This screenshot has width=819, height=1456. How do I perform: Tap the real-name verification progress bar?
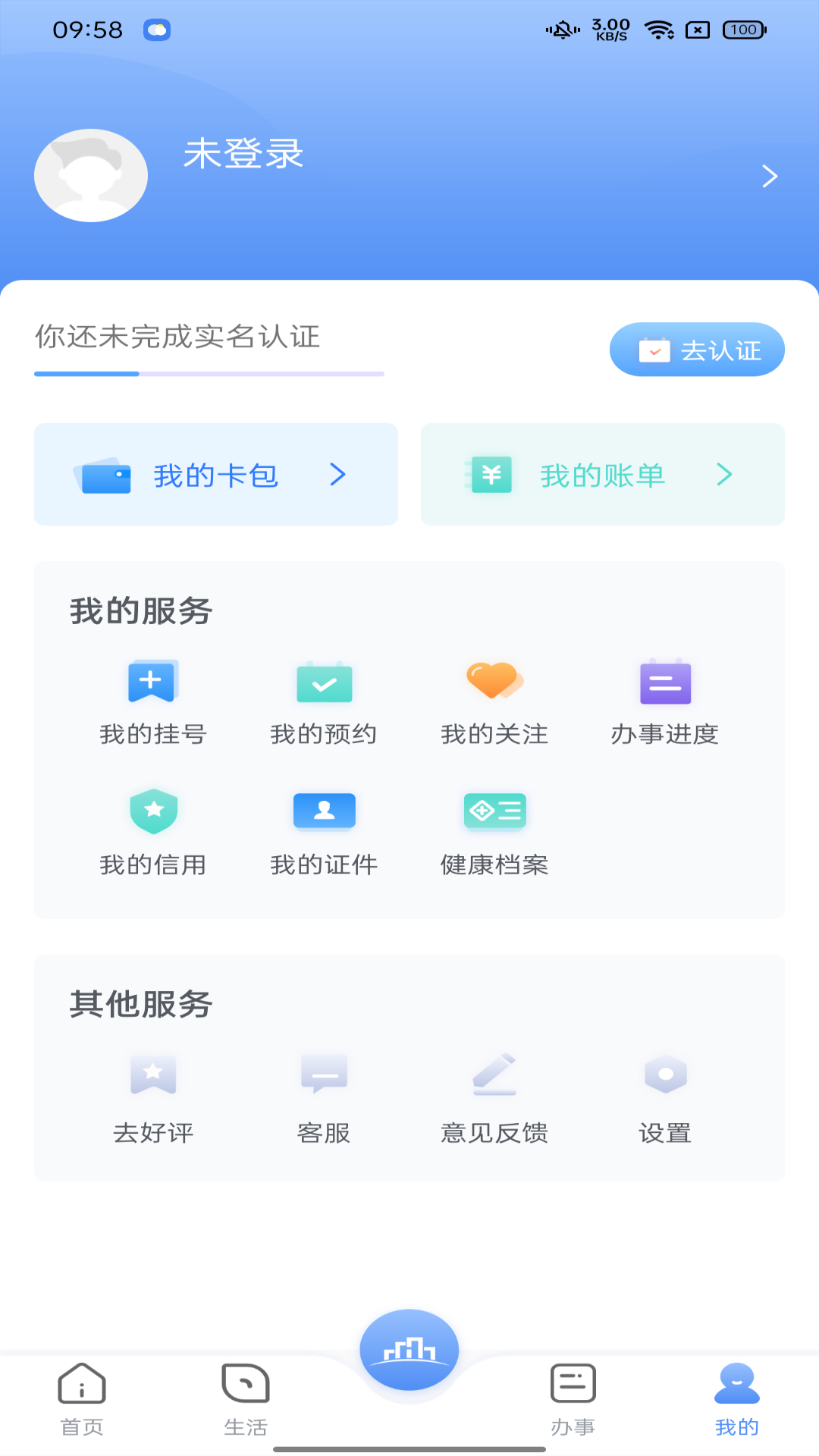click(x=209, y=374)
